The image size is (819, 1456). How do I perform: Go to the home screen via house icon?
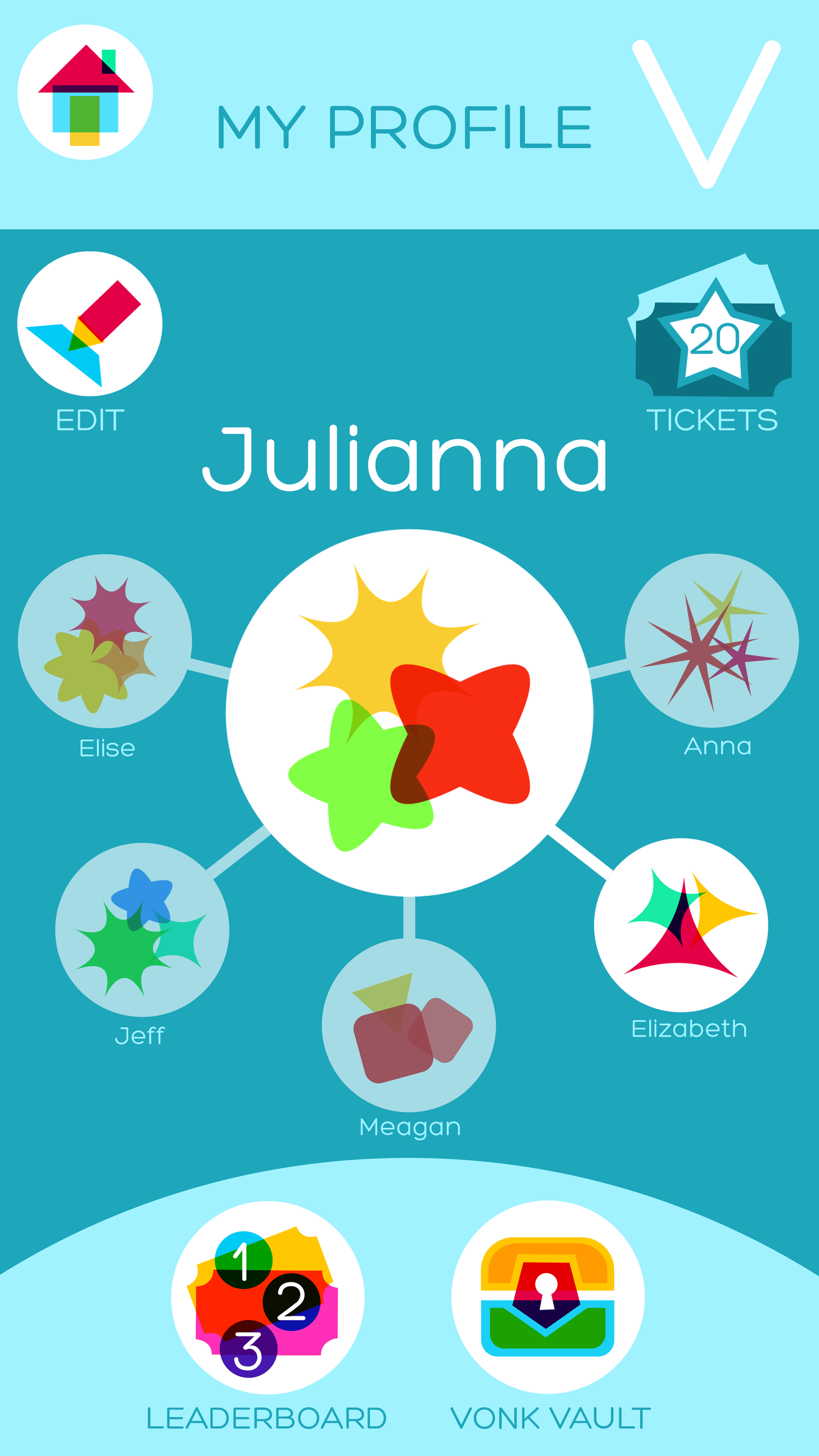tap(85, 92)
